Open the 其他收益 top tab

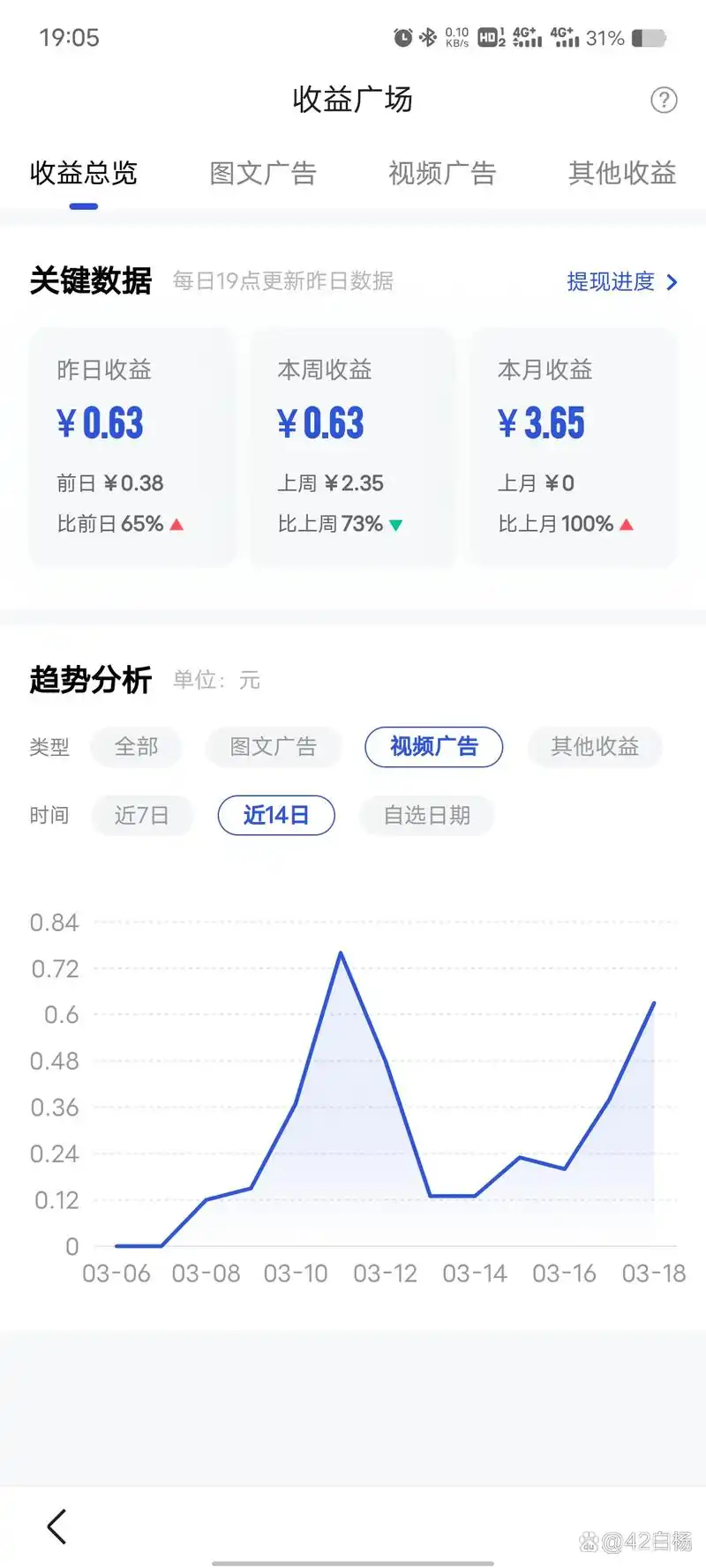[622, 174]
